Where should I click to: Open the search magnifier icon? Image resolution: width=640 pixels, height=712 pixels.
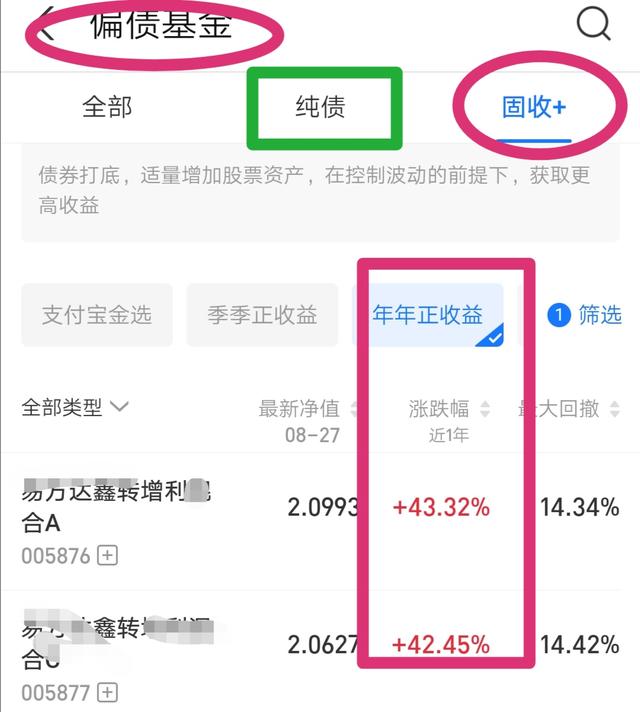click(593, 22)
